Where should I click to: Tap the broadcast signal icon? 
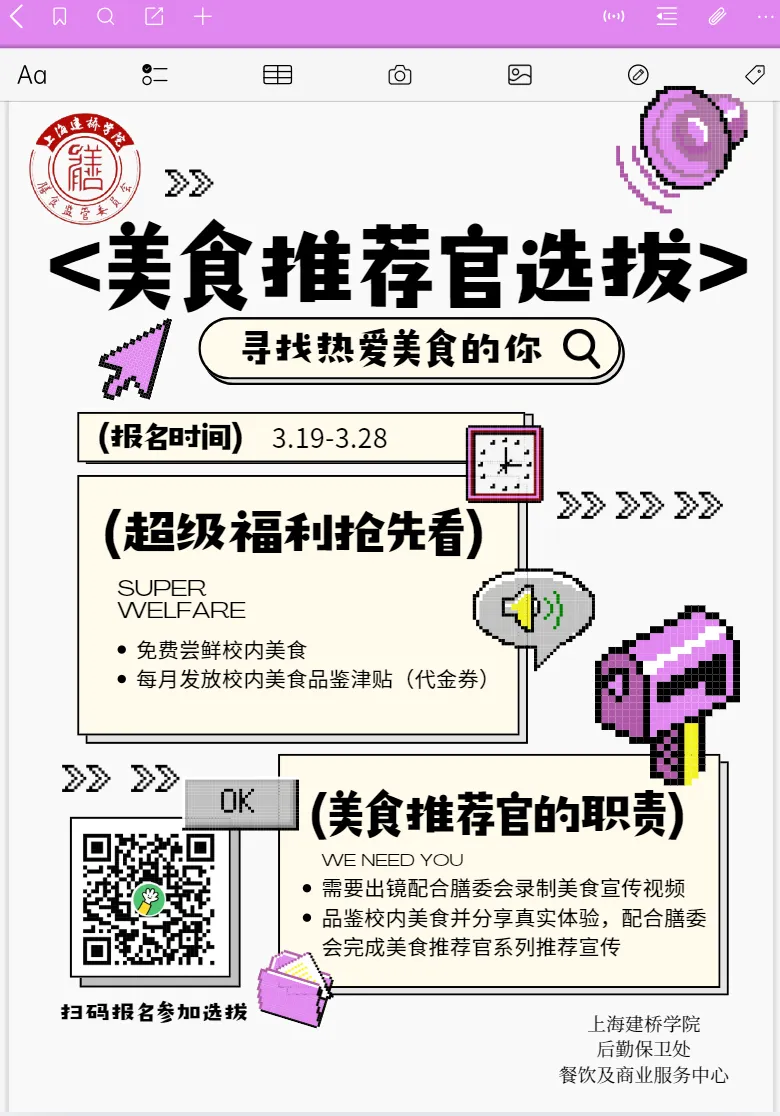click(614, 17)
